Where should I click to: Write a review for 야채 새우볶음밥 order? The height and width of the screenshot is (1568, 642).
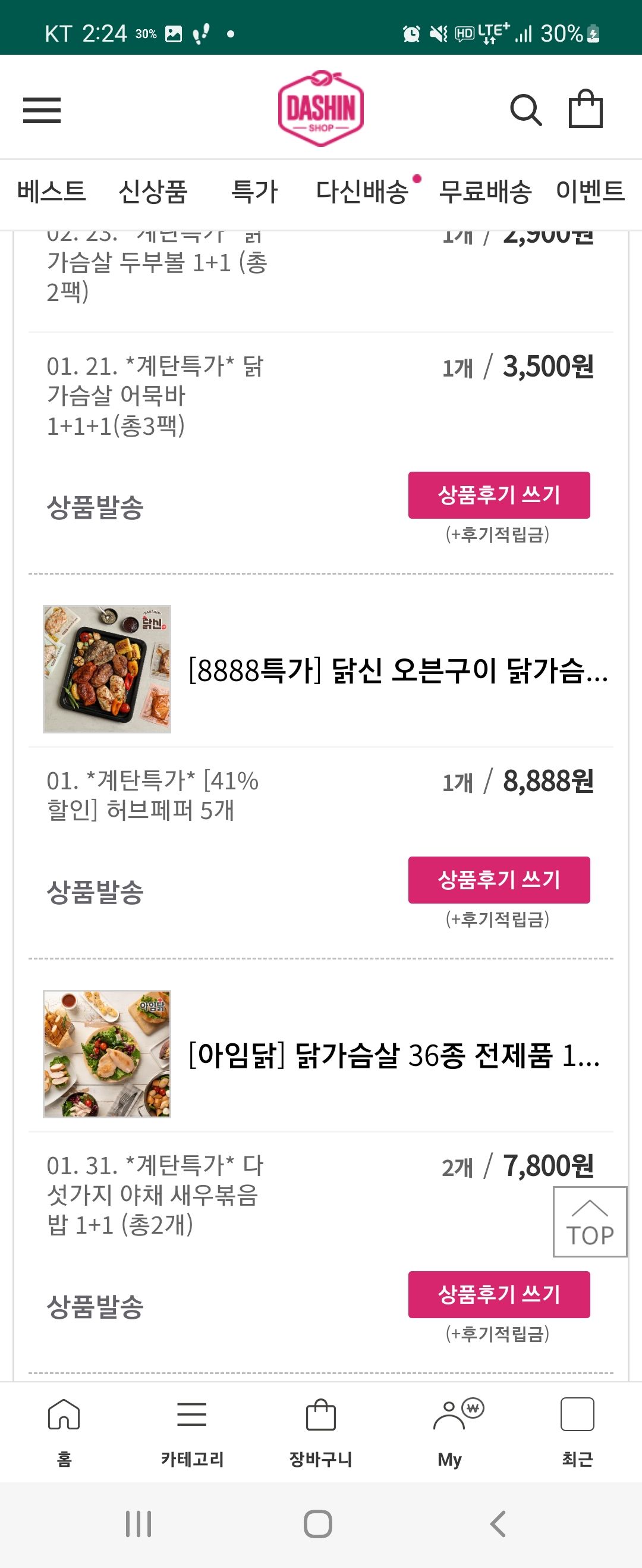pyautogui.click(x=499, y=1294)
